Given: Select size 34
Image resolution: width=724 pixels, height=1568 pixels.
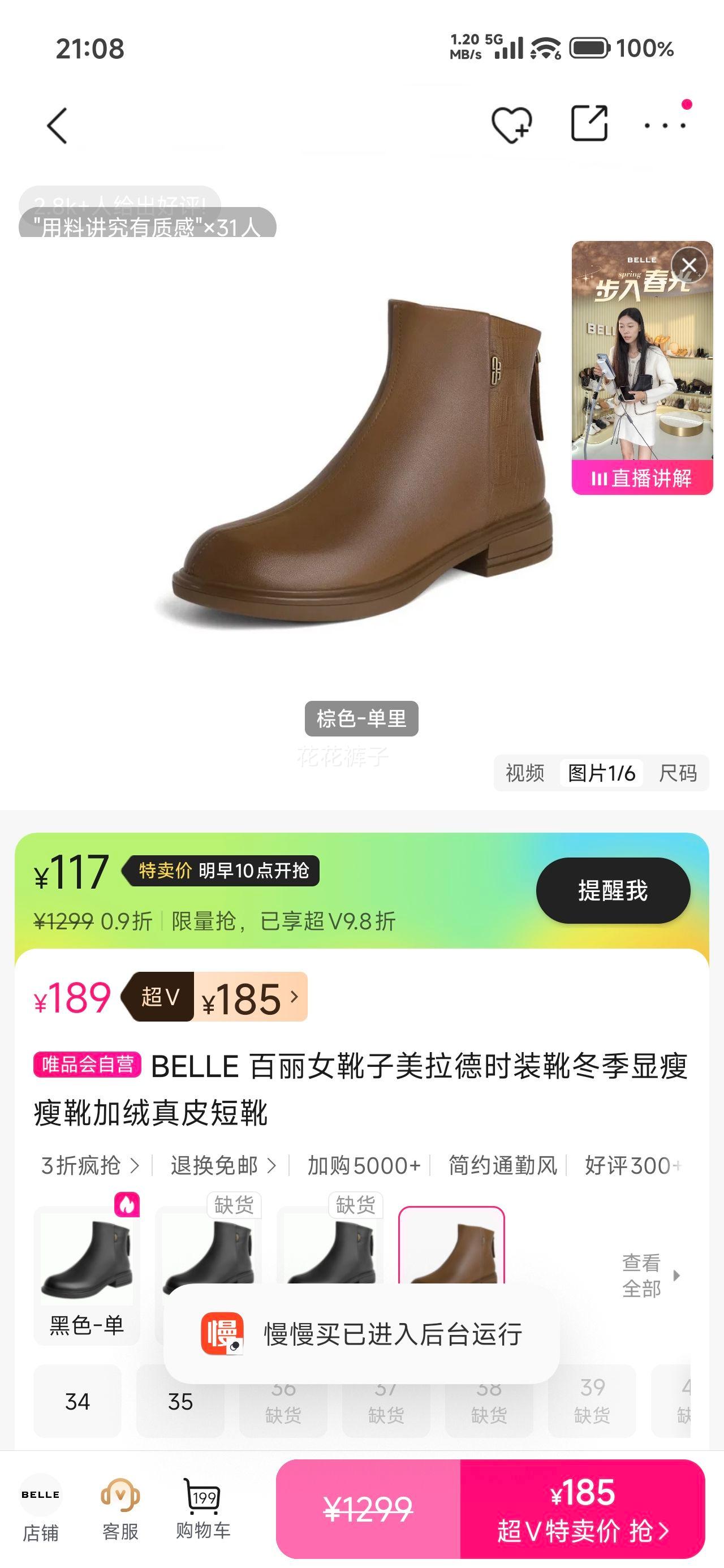Looking at the screenshot, I should click(x=77, y=1403).
